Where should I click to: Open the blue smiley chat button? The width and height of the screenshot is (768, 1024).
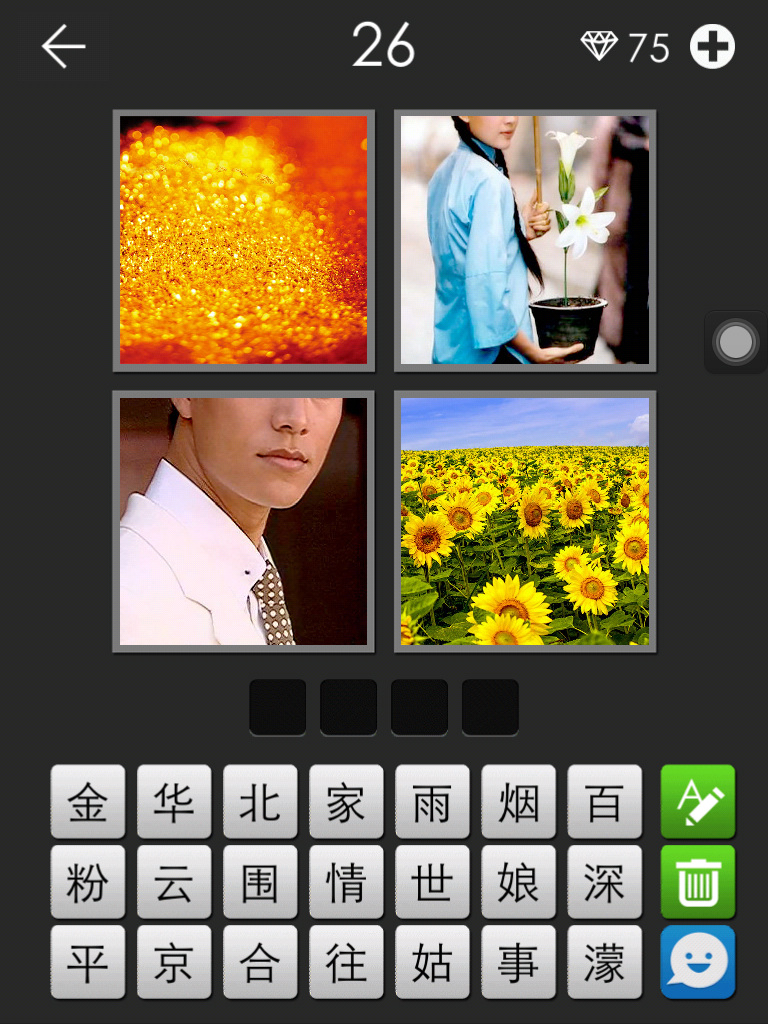click(697, 961)
